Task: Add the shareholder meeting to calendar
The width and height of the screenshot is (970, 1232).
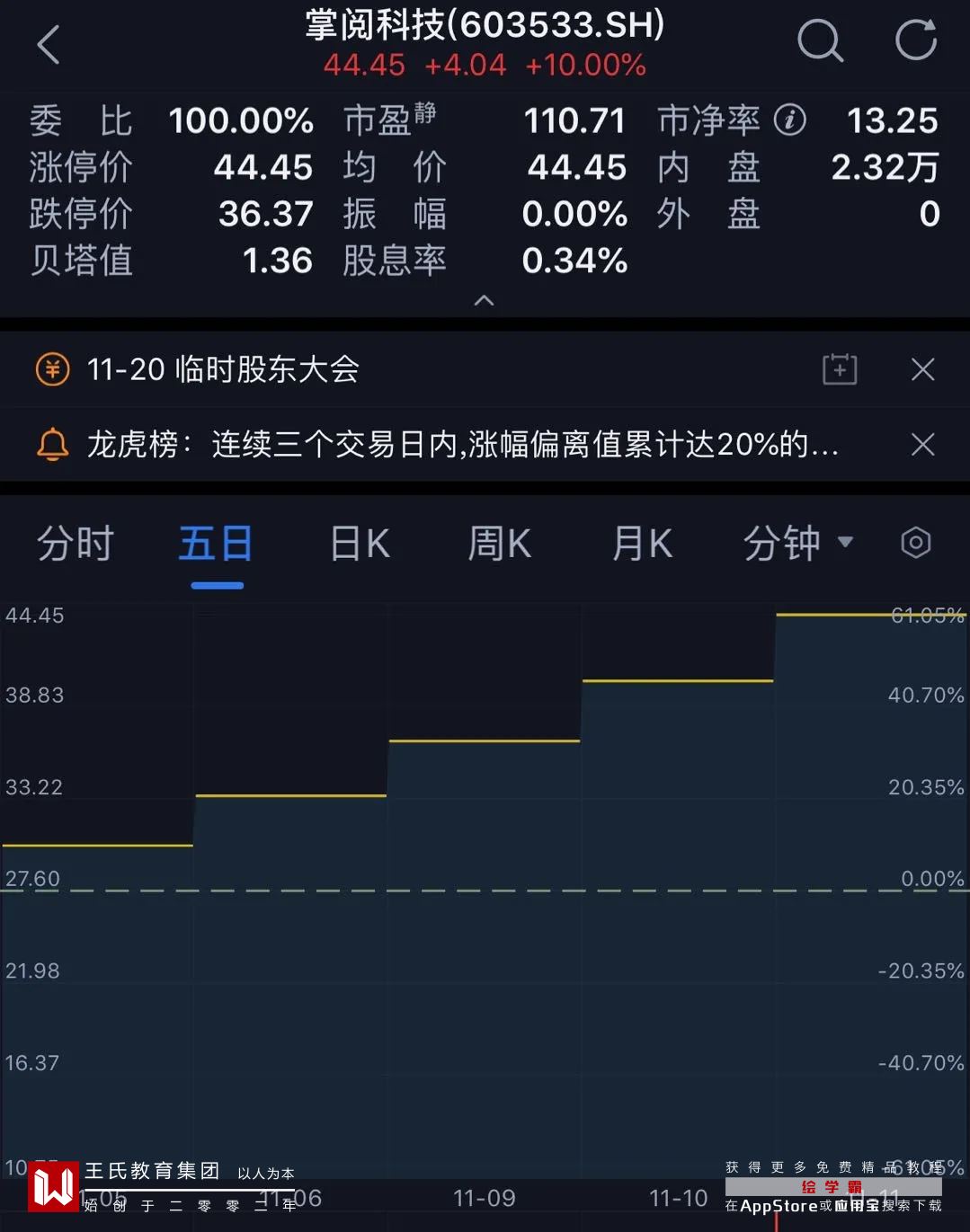Action: (840, 369)
